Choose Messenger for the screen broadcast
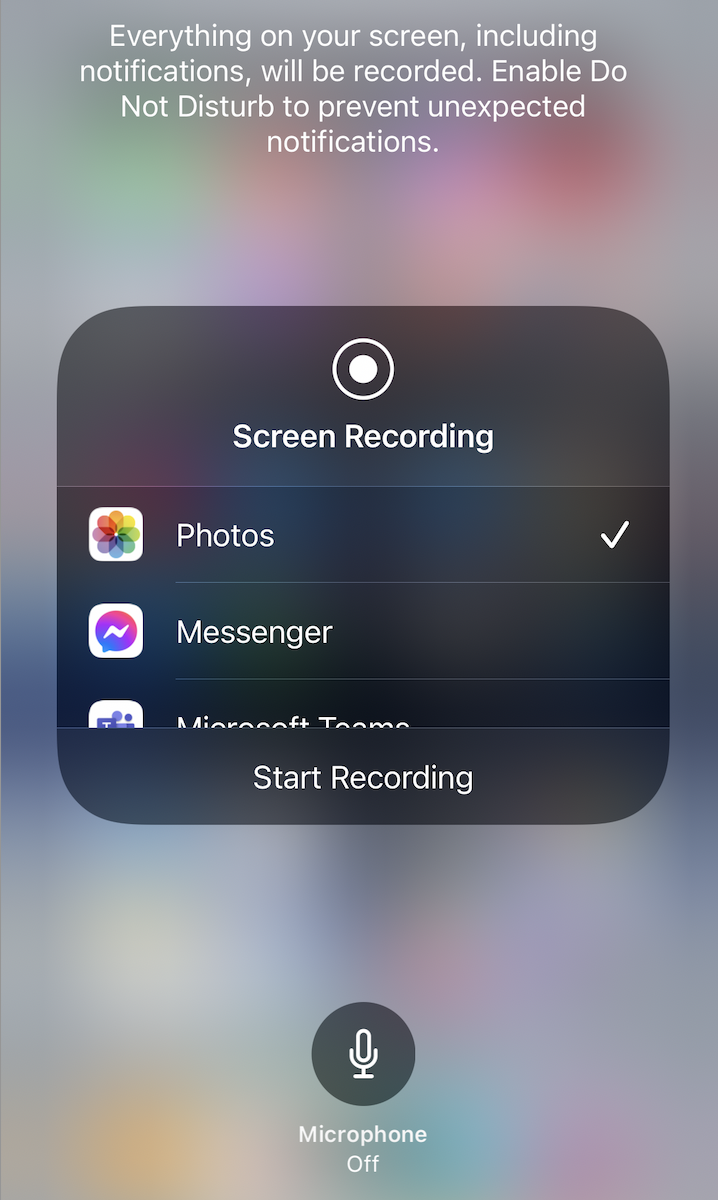 [363, 631]
